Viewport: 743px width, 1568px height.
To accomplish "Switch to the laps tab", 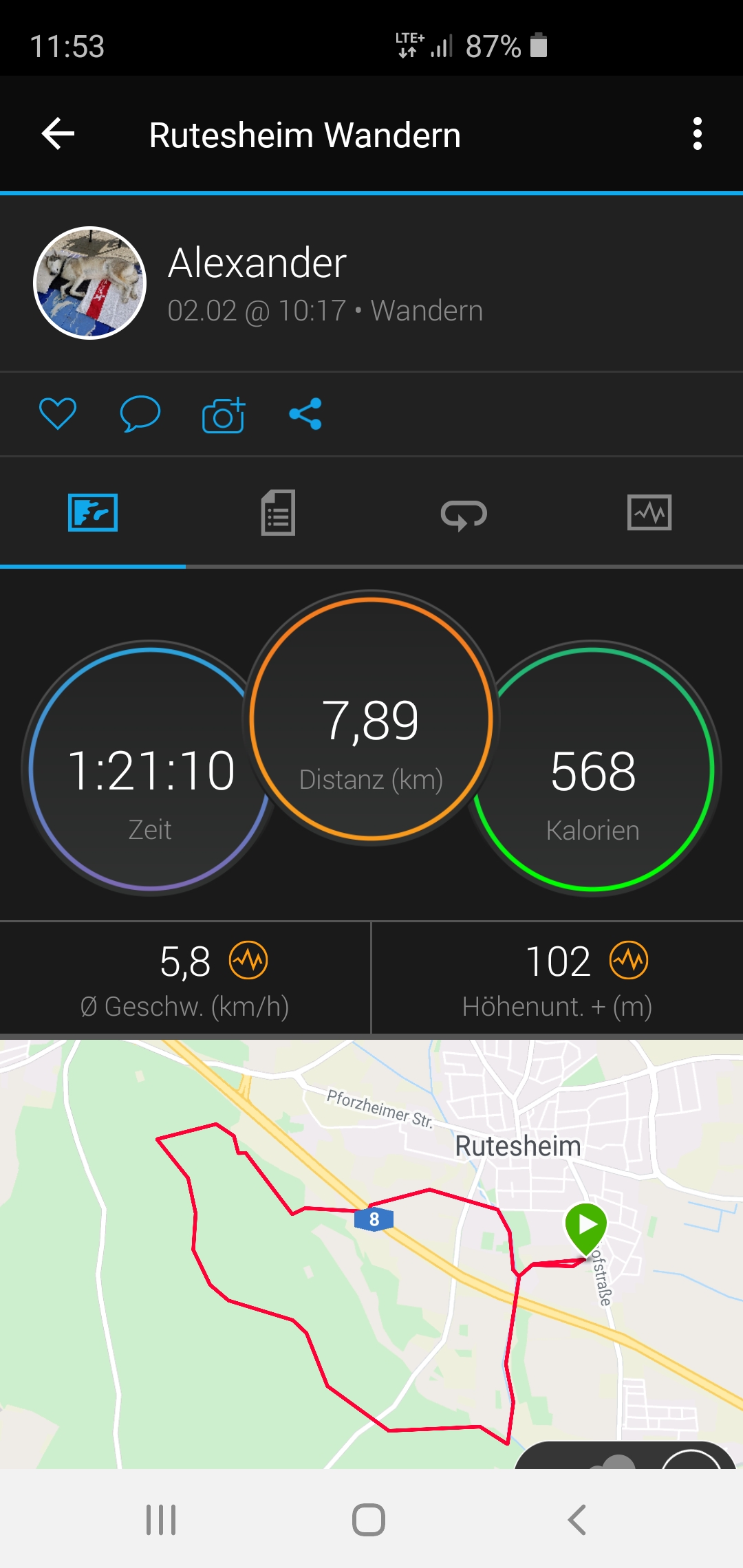I will tap(464, 514).
